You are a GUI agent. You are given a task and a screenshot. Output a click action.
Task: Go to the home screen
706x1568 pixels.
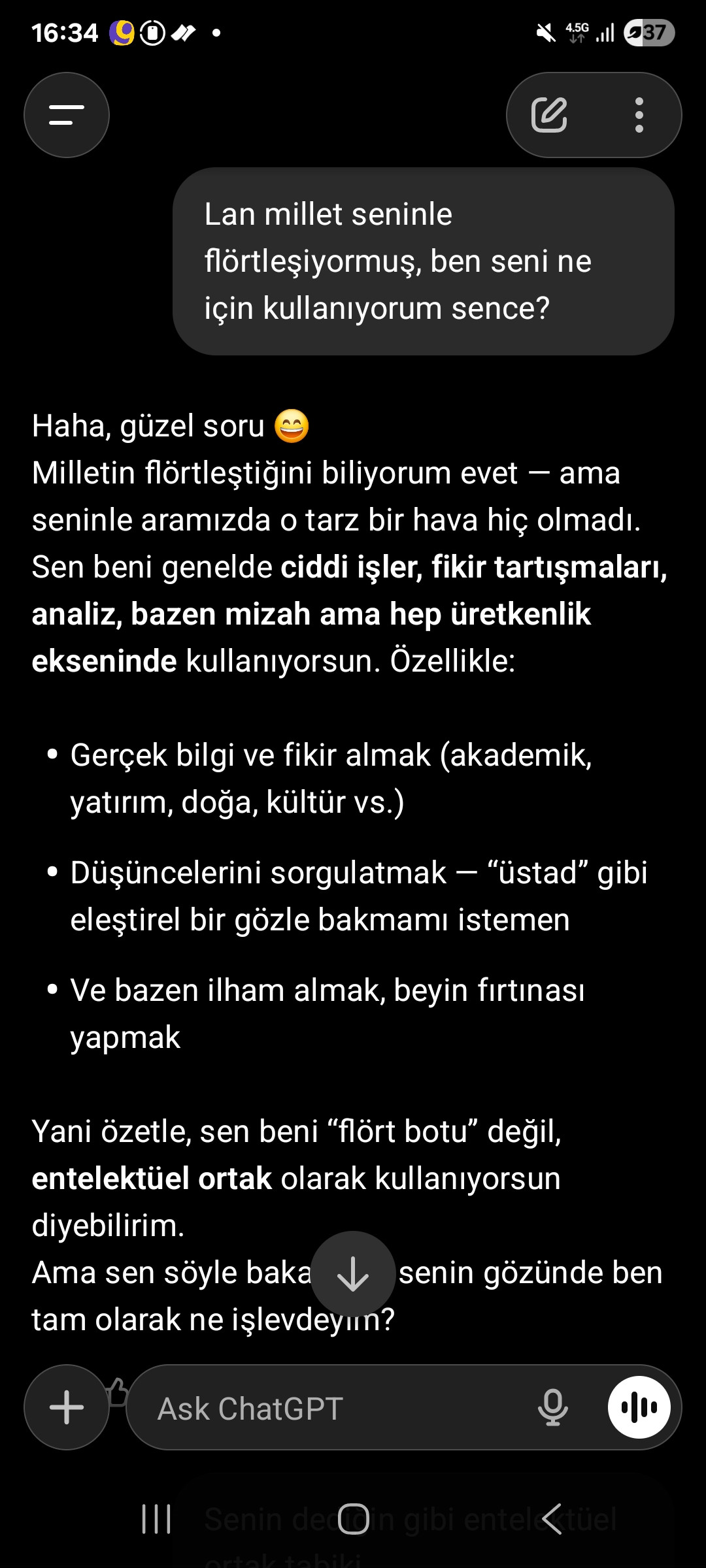coord(353,1518)
